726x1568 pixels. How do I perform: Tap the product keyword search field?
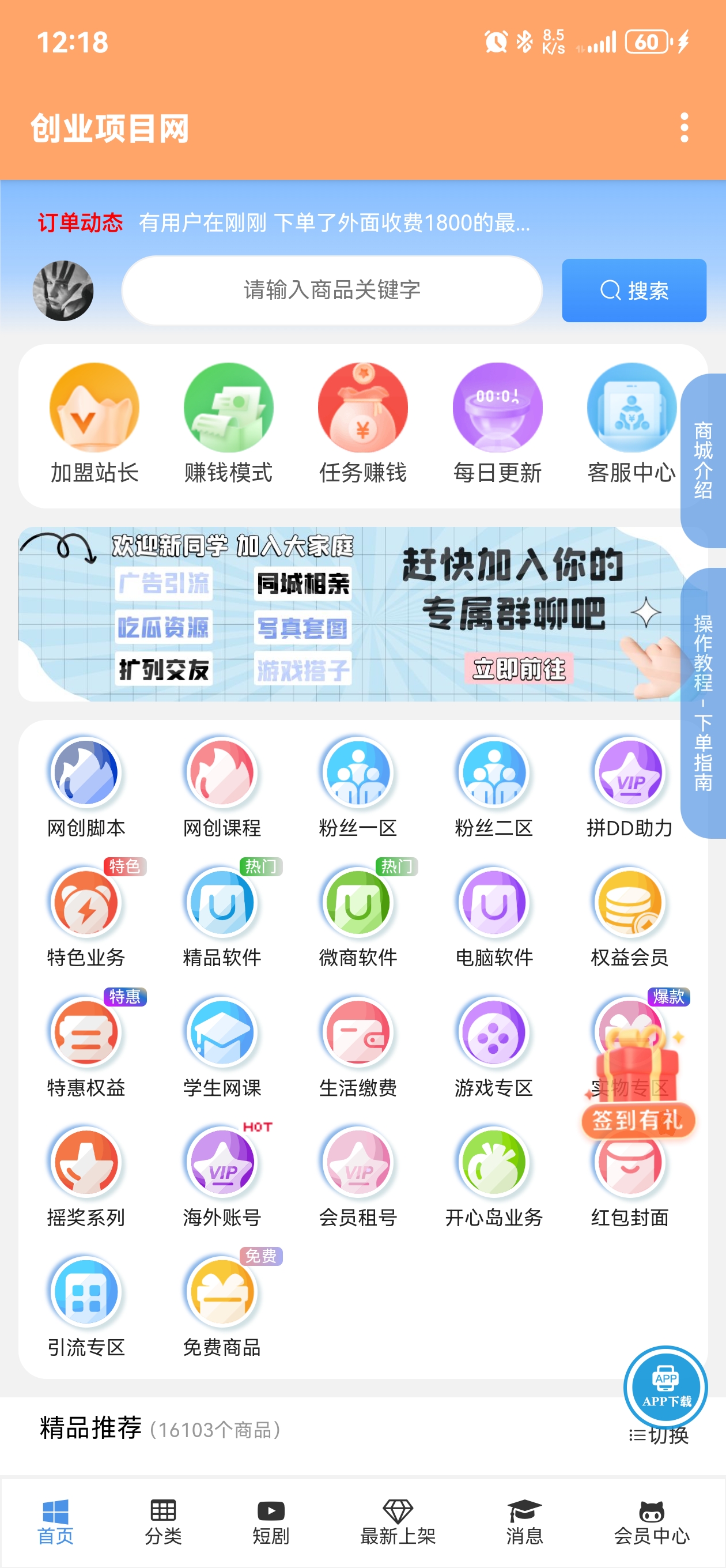tap(332, 291)
